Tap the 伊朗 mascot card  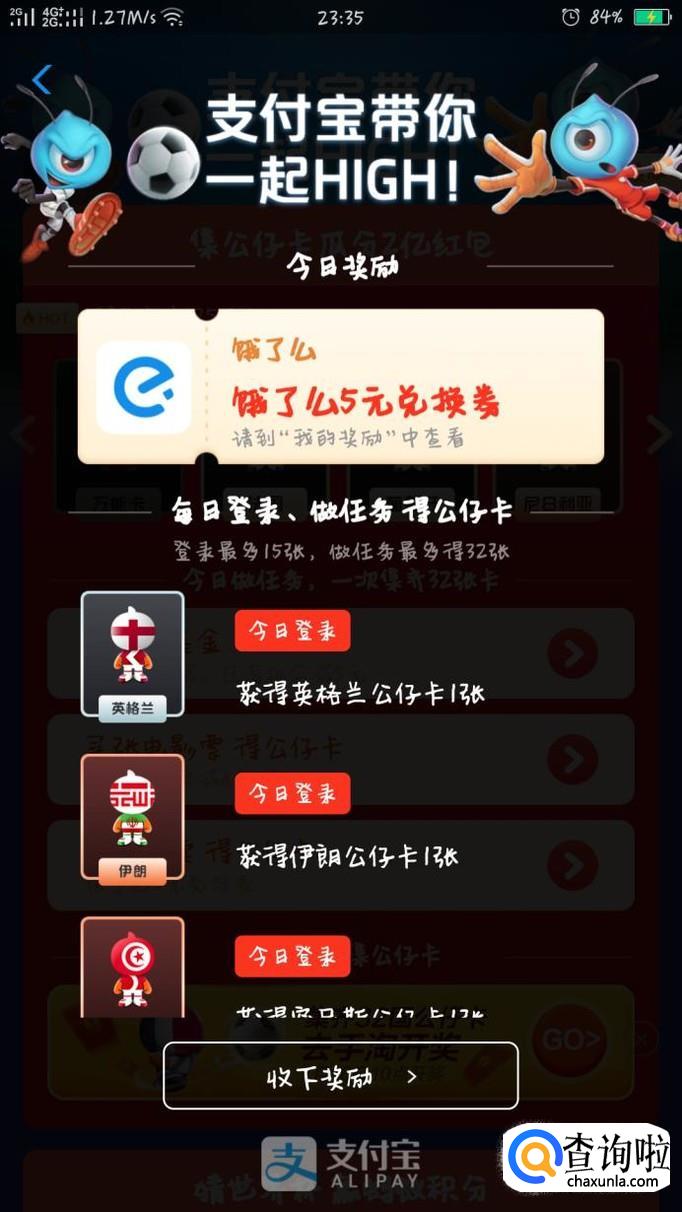(132, 818)
